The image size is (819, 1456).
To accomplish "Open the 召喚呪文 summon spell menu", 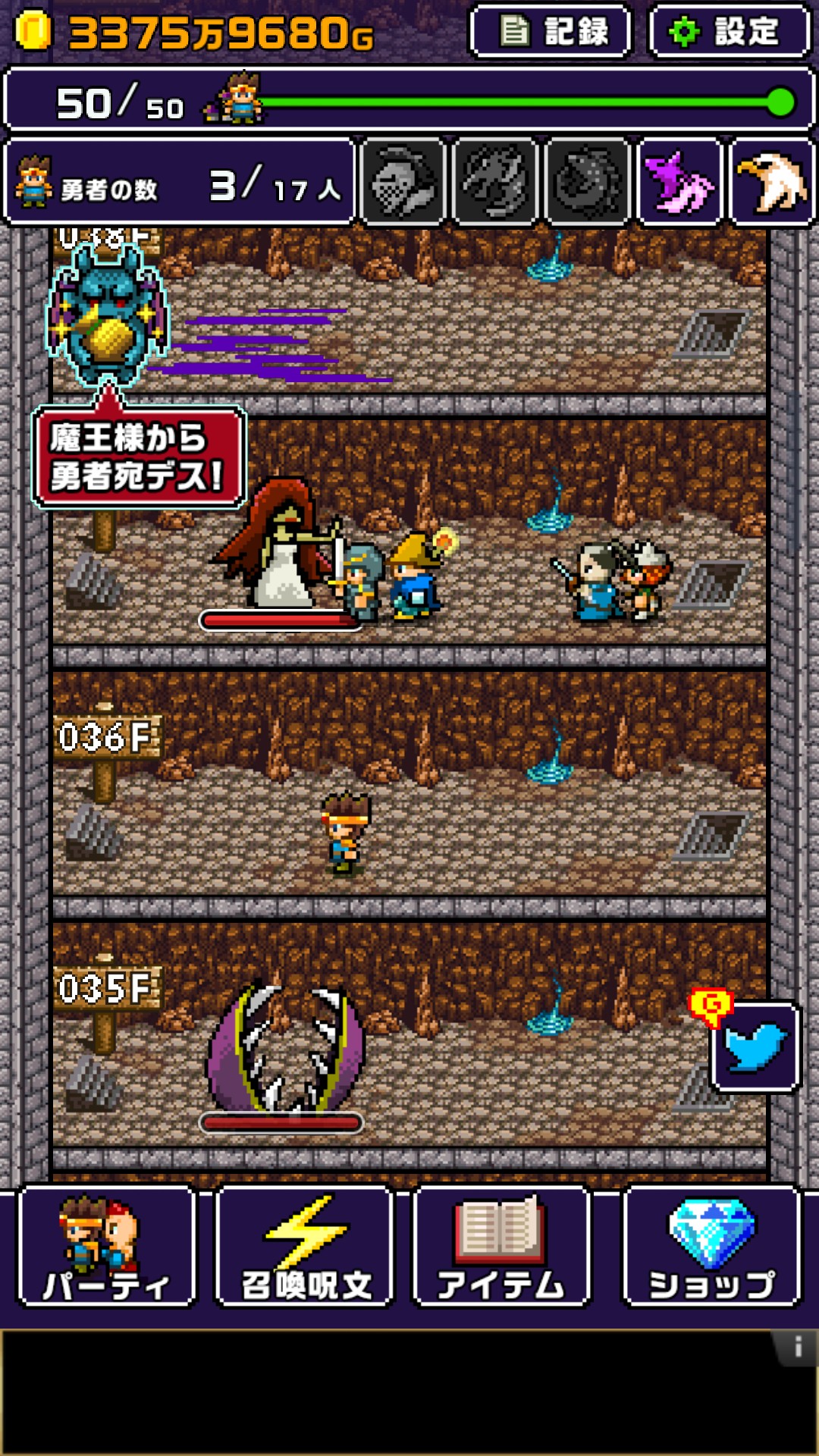I will point(305,1247).
